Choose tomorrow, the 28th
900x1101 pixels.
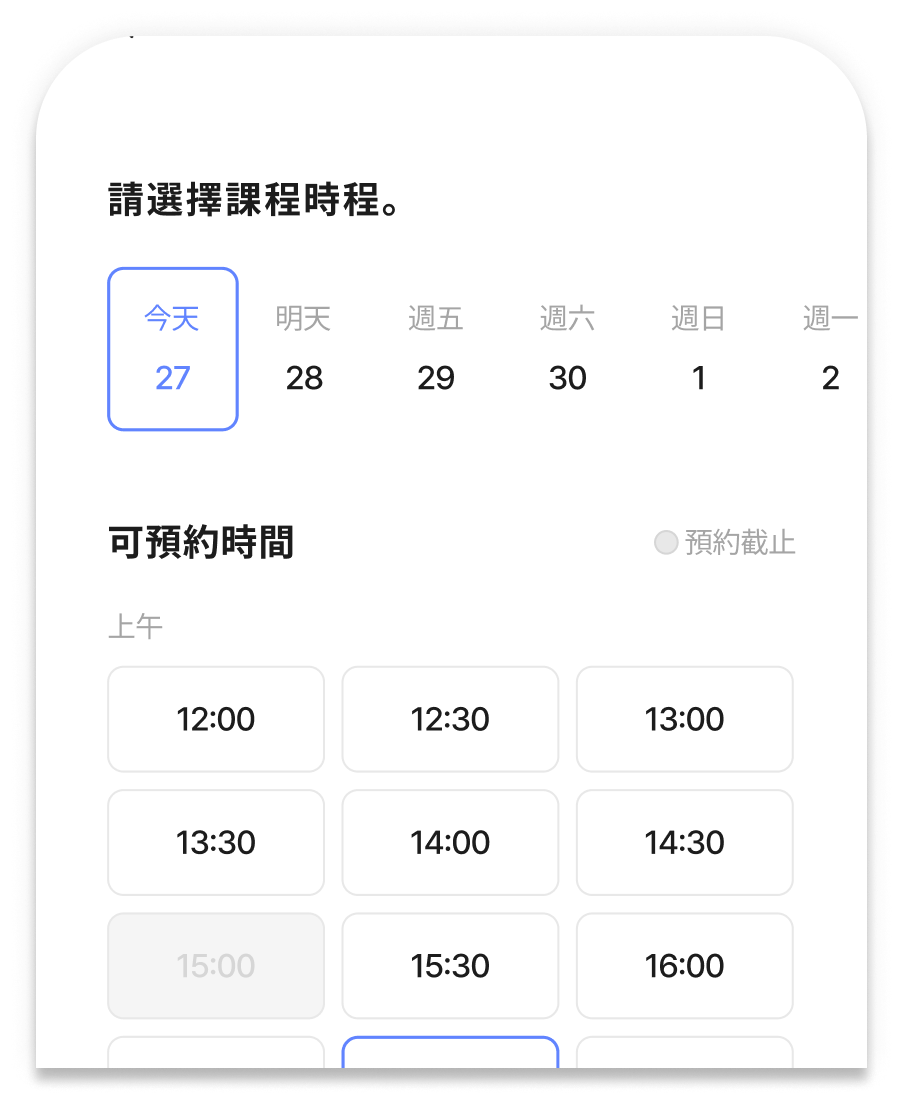[x=304, y=349]
